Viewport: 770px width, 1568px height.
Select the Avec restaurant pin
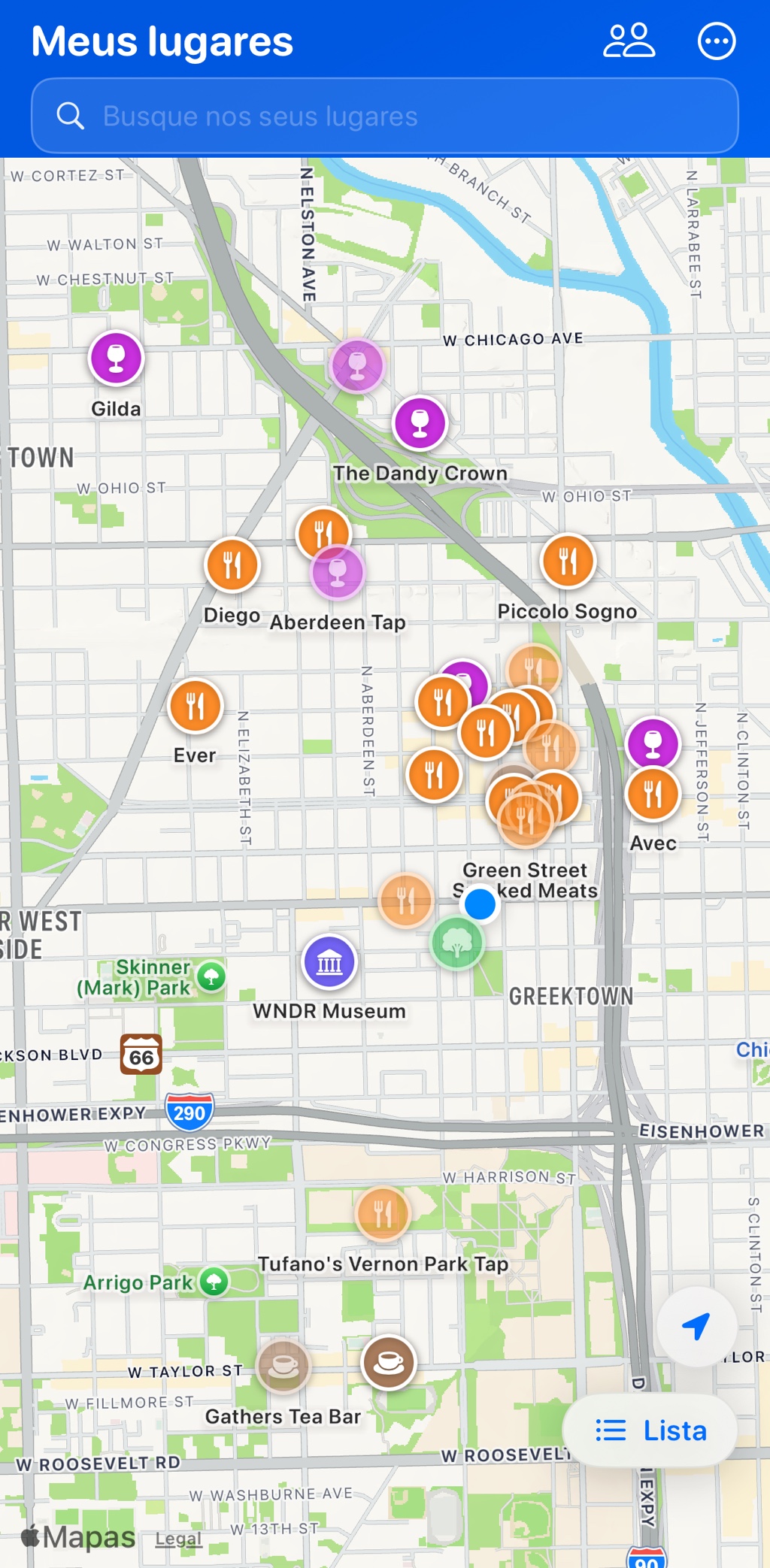pyautogui.click(x=653, y=794)
